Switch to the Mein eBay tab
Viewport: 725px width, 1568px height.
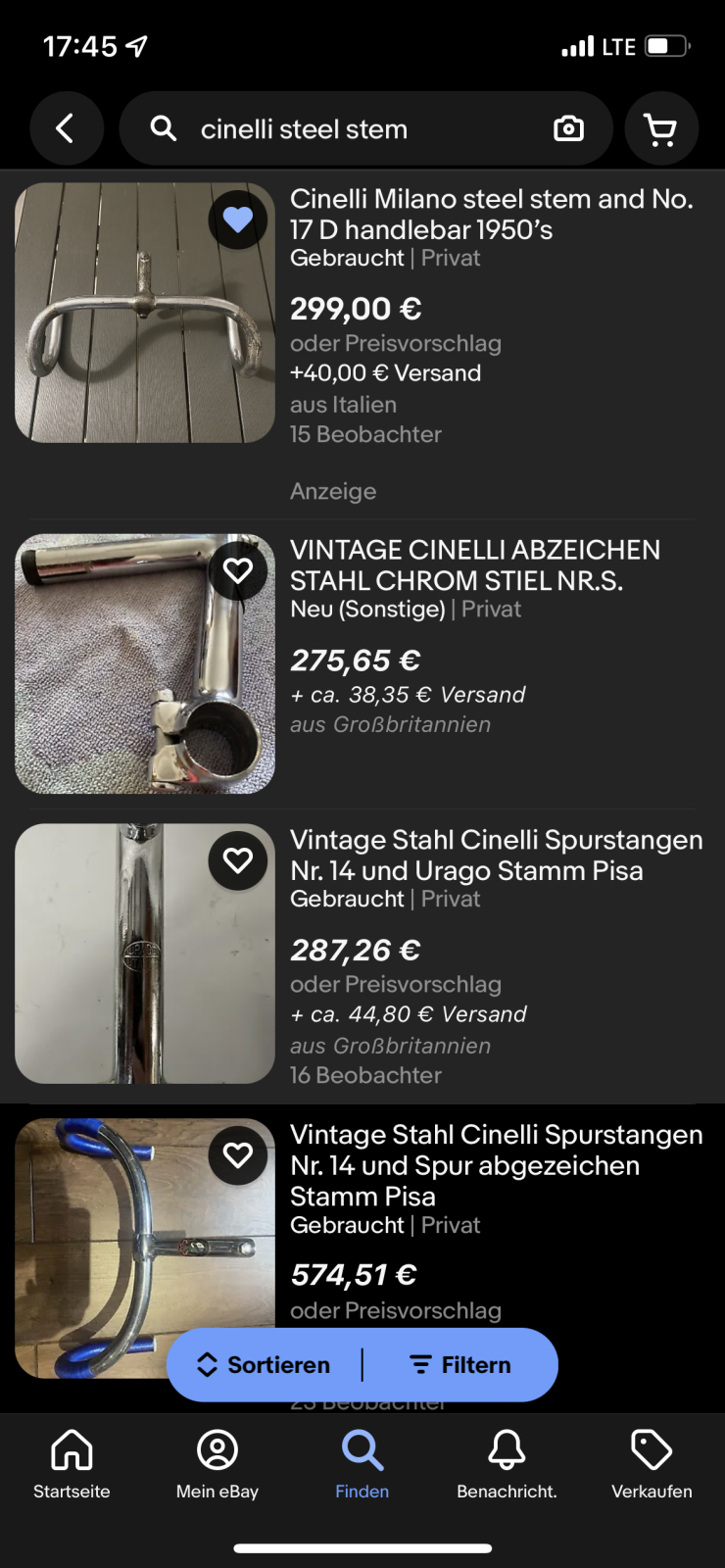coord(217,1463)
